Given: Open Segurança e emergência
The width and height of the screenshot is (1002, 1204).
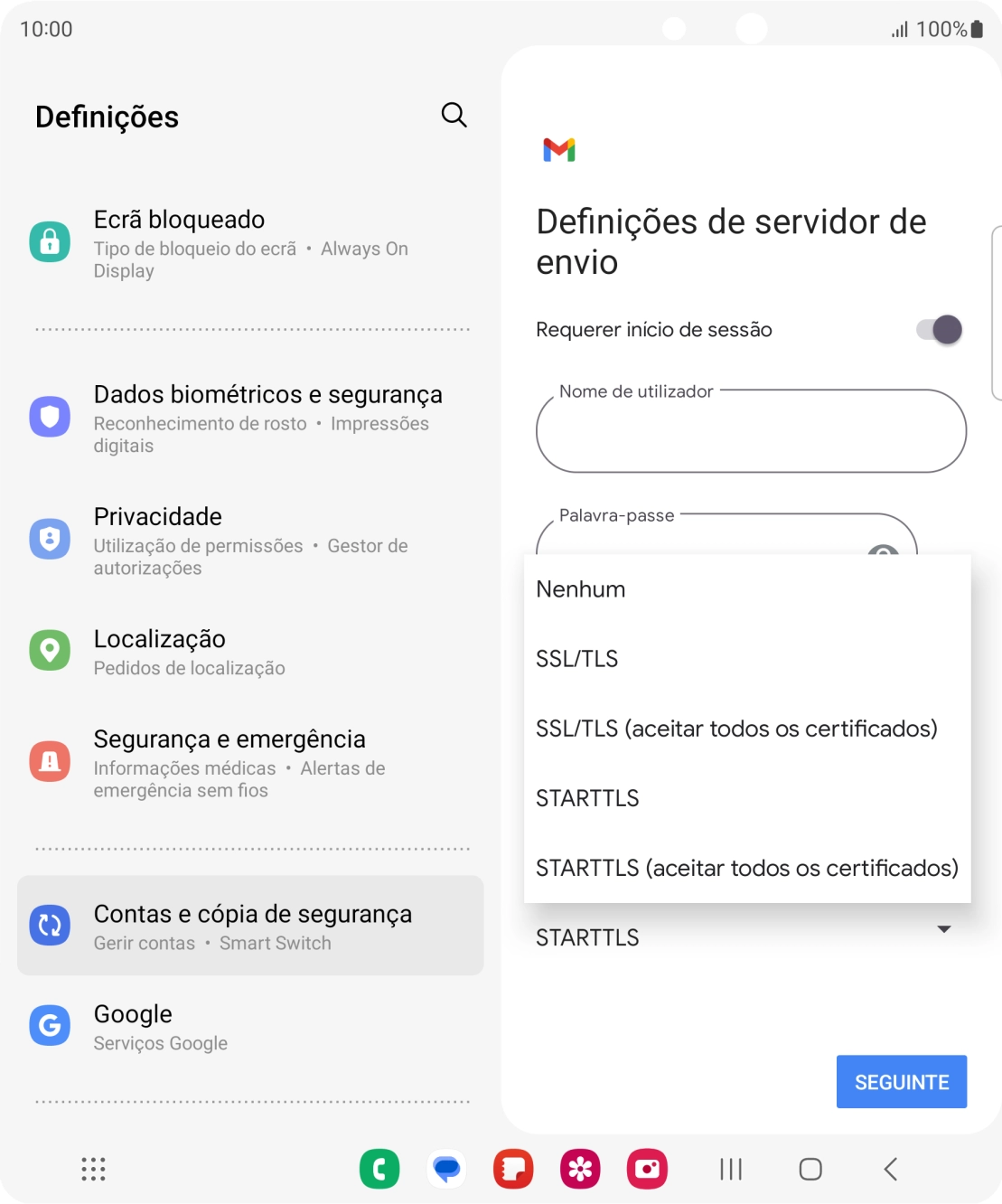Looking at the screenshot, I should (250, 763).
